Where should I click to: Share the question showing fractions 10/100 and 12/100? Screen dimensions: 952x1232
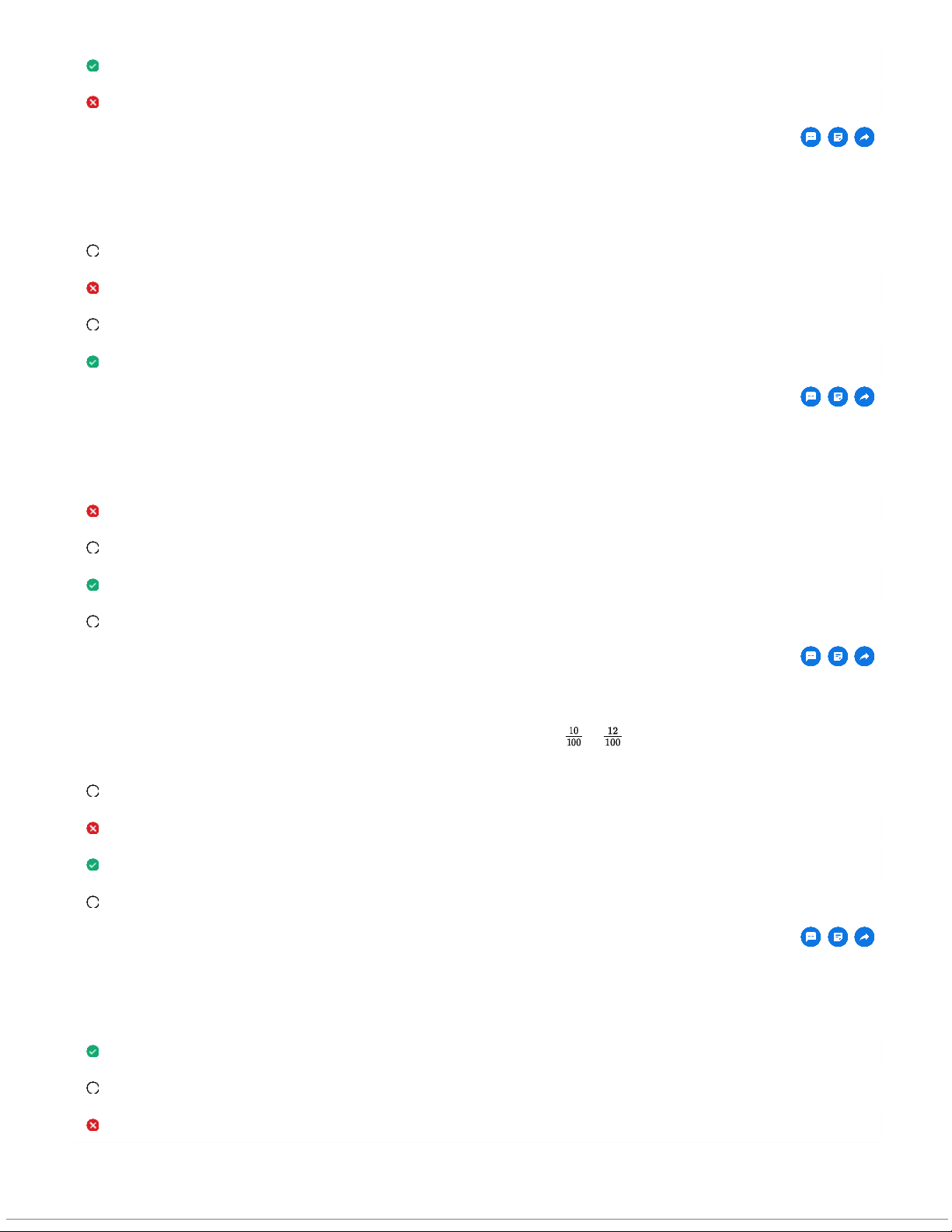click(864, 937)
